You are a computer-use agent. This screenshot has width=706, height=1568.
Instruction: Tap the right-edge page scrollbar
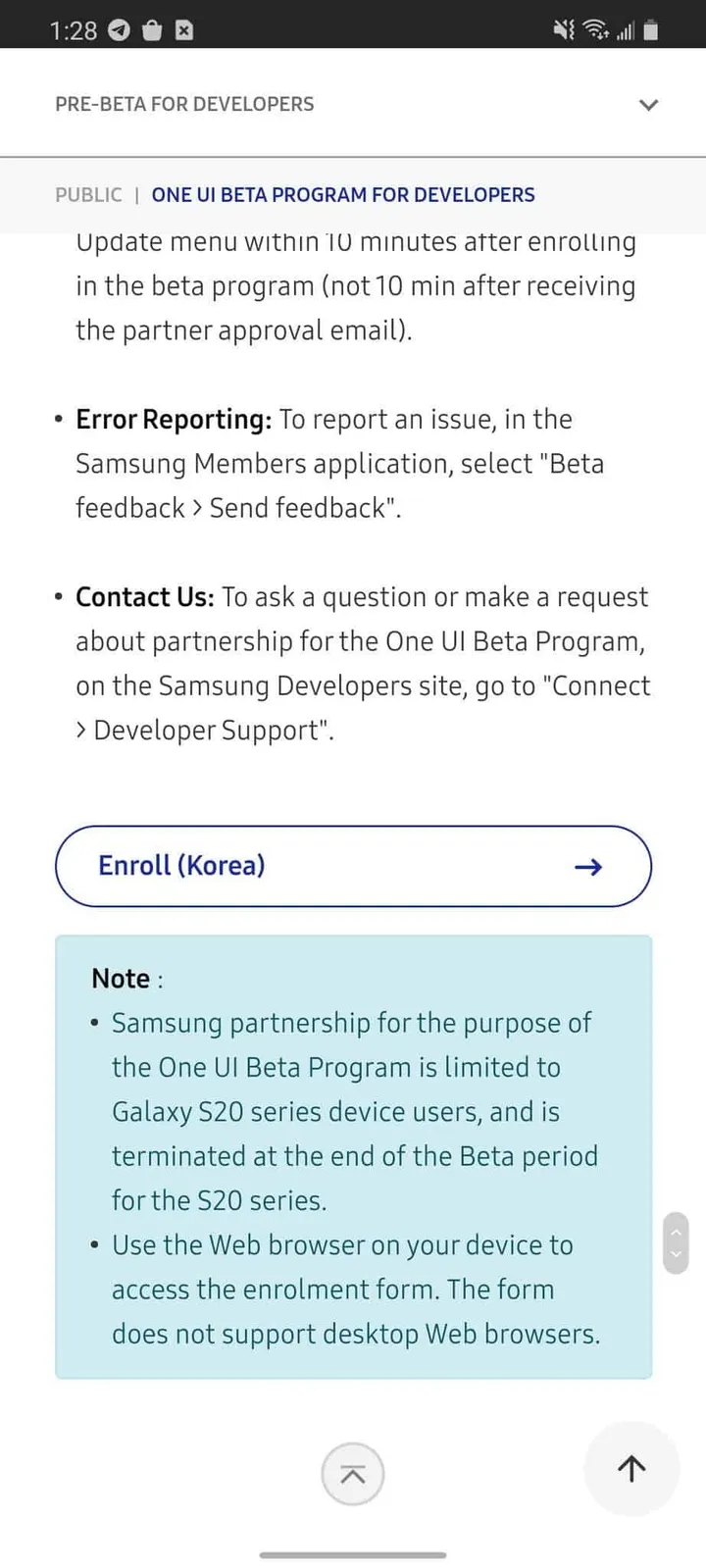(x=676, y=1241)
